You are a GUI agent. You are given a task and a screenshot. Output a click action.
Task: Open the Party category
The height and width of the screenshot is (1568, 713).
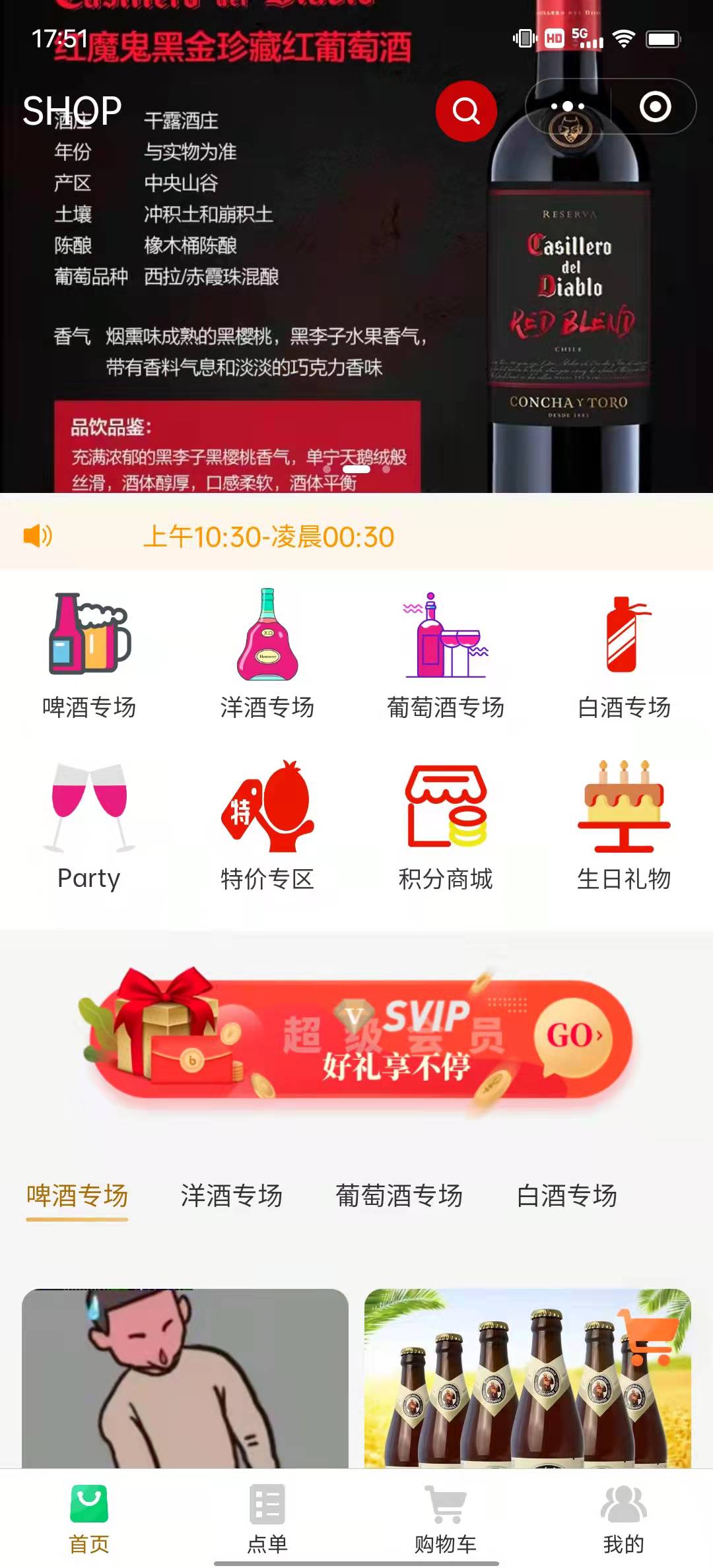[89, 826]
